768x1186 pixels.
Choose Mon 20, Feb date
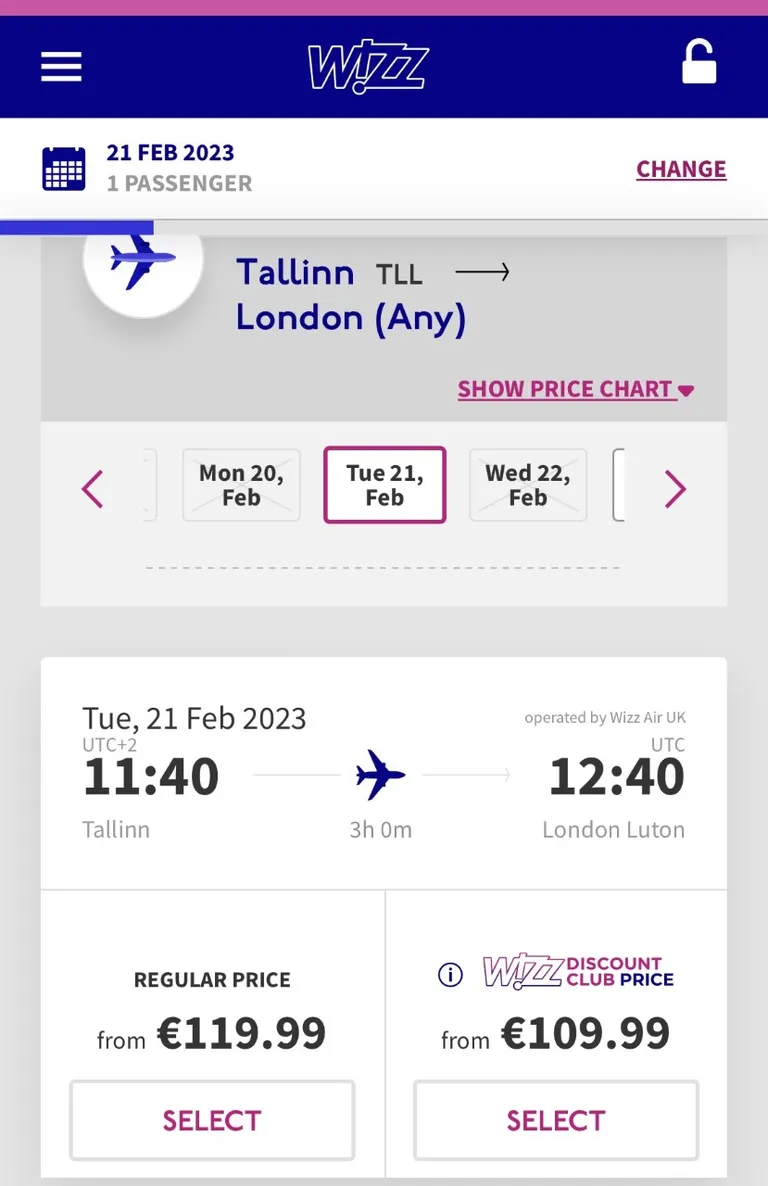click(x=241, y=485)
